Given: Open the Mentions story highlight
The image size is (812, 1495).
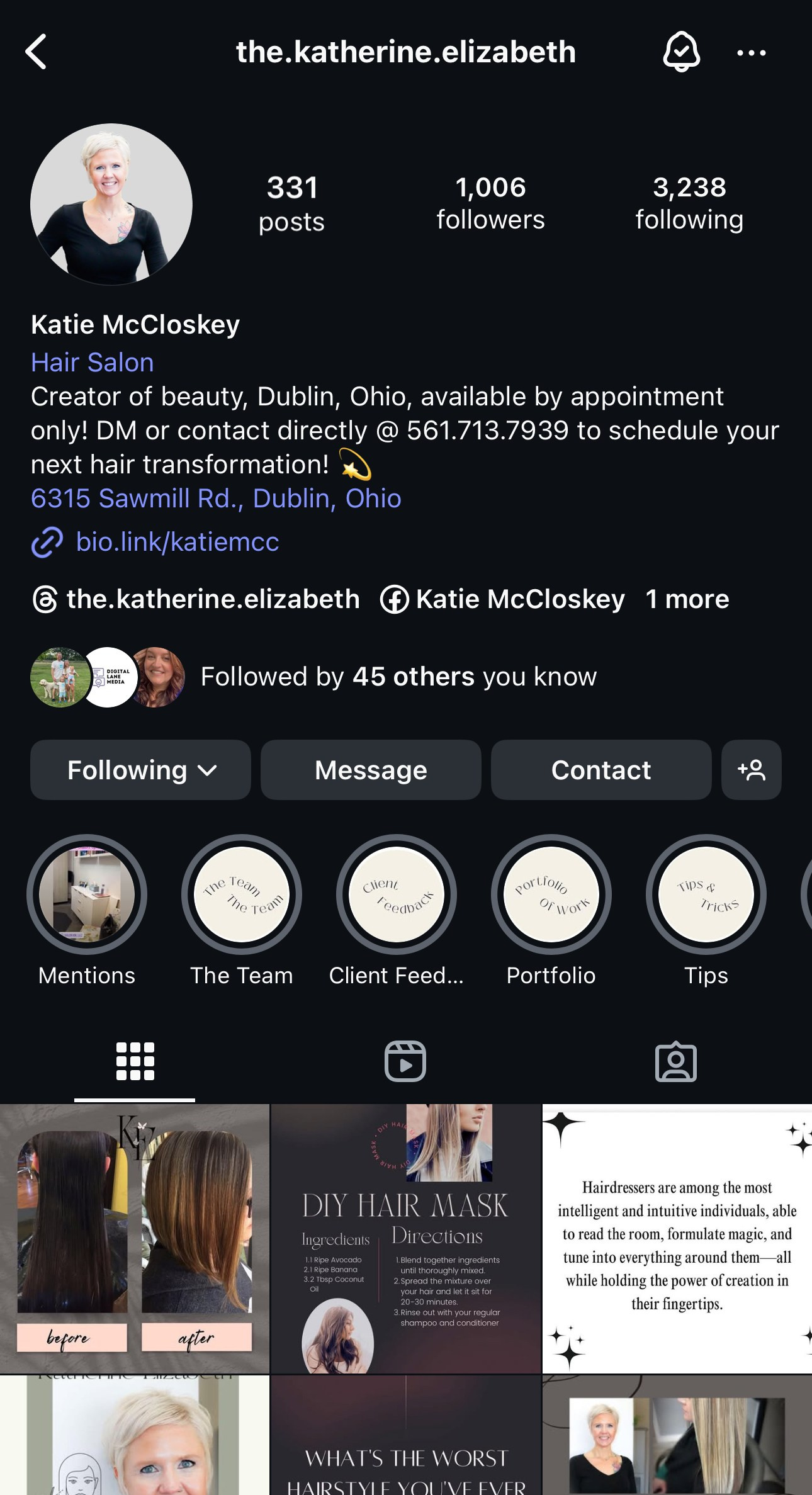Looking at the screenshot, I should pos(87,894).
